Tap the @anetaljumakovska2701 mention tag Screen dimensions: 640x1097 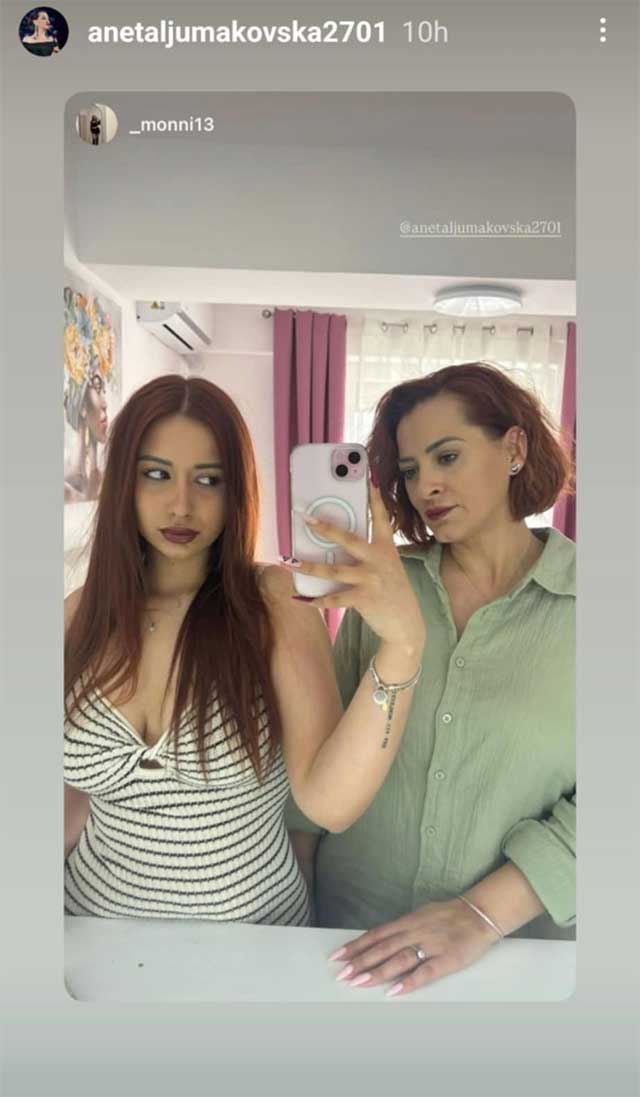pos(480,228)
